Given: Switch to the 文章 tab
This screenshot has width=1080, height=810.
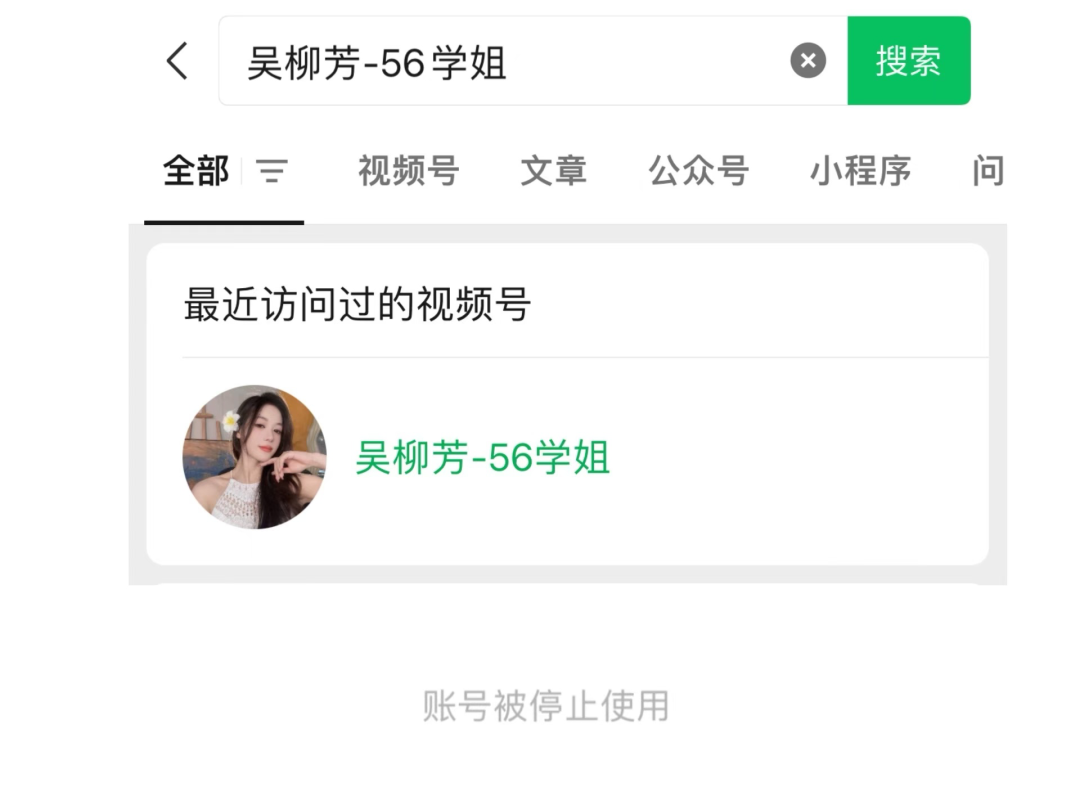Looking at the screenshot, I should tap(553, 172).
